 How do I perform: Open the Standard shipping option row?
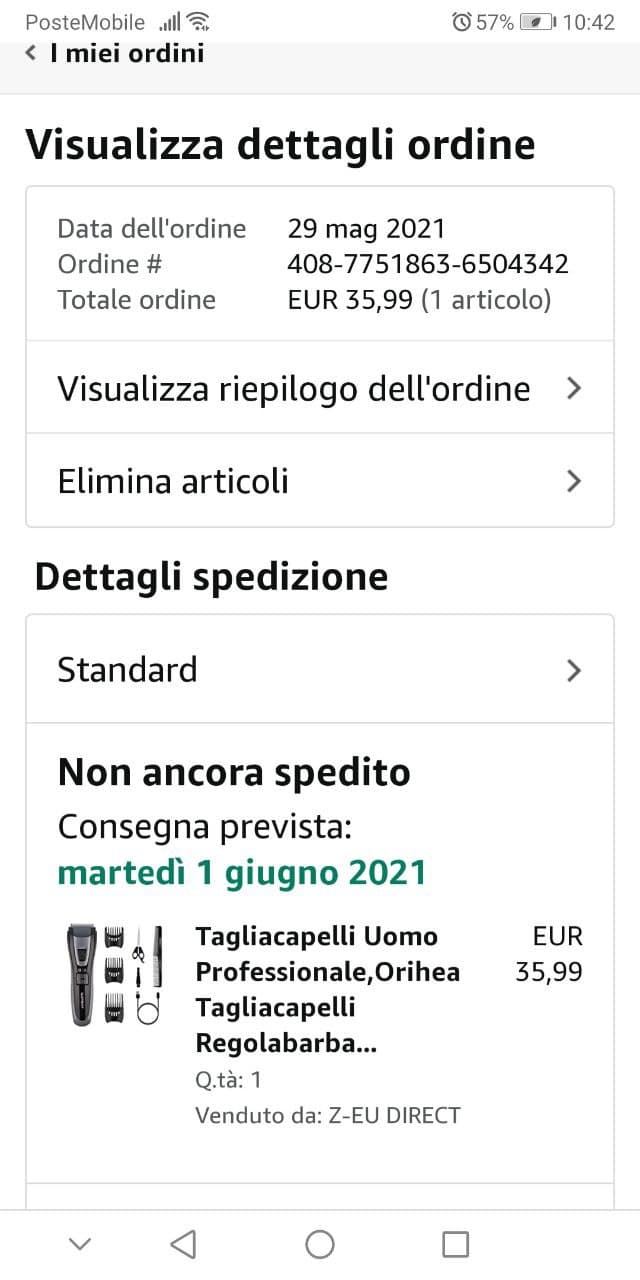tap(319, 669)
